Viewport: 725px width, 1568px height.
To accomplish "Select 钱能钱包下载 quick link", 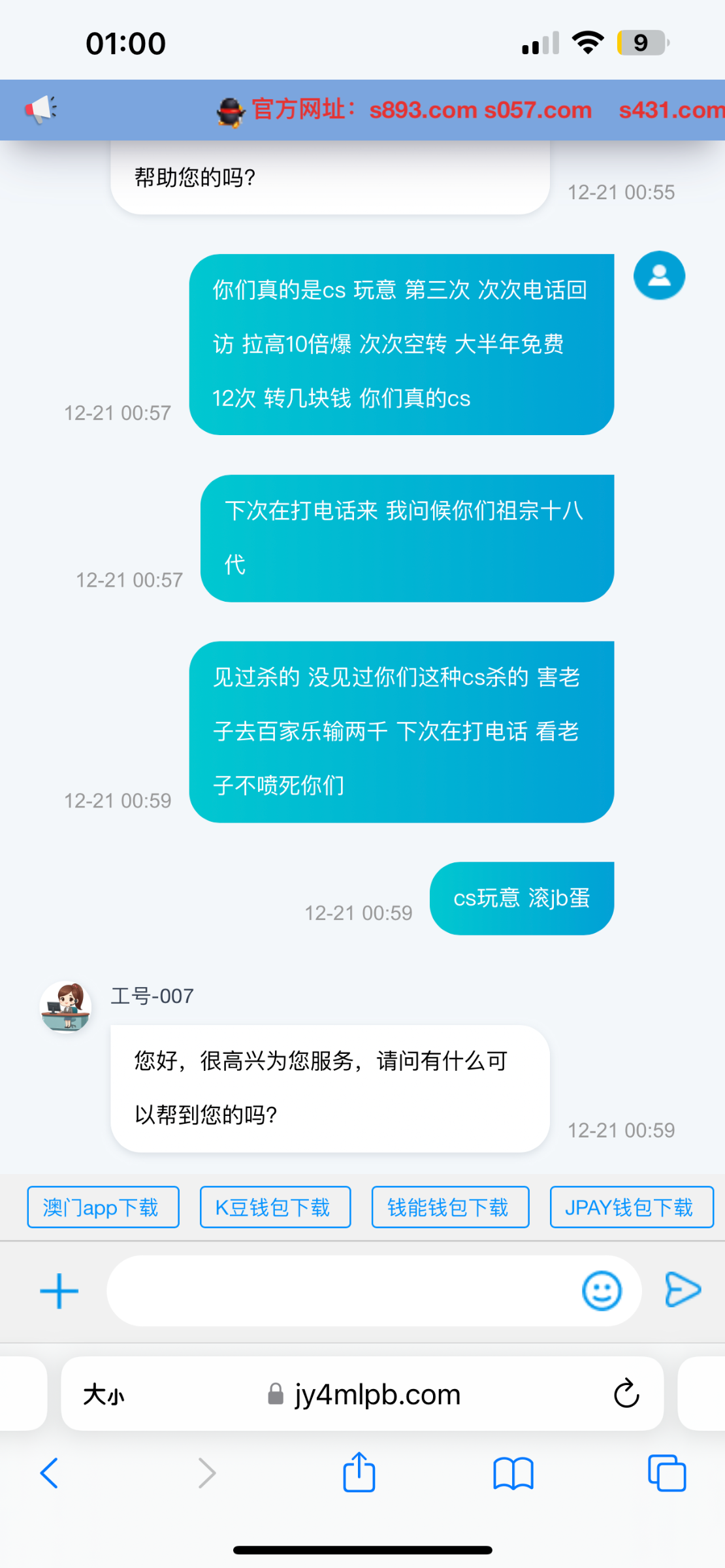I will (x=449, y=1207).
